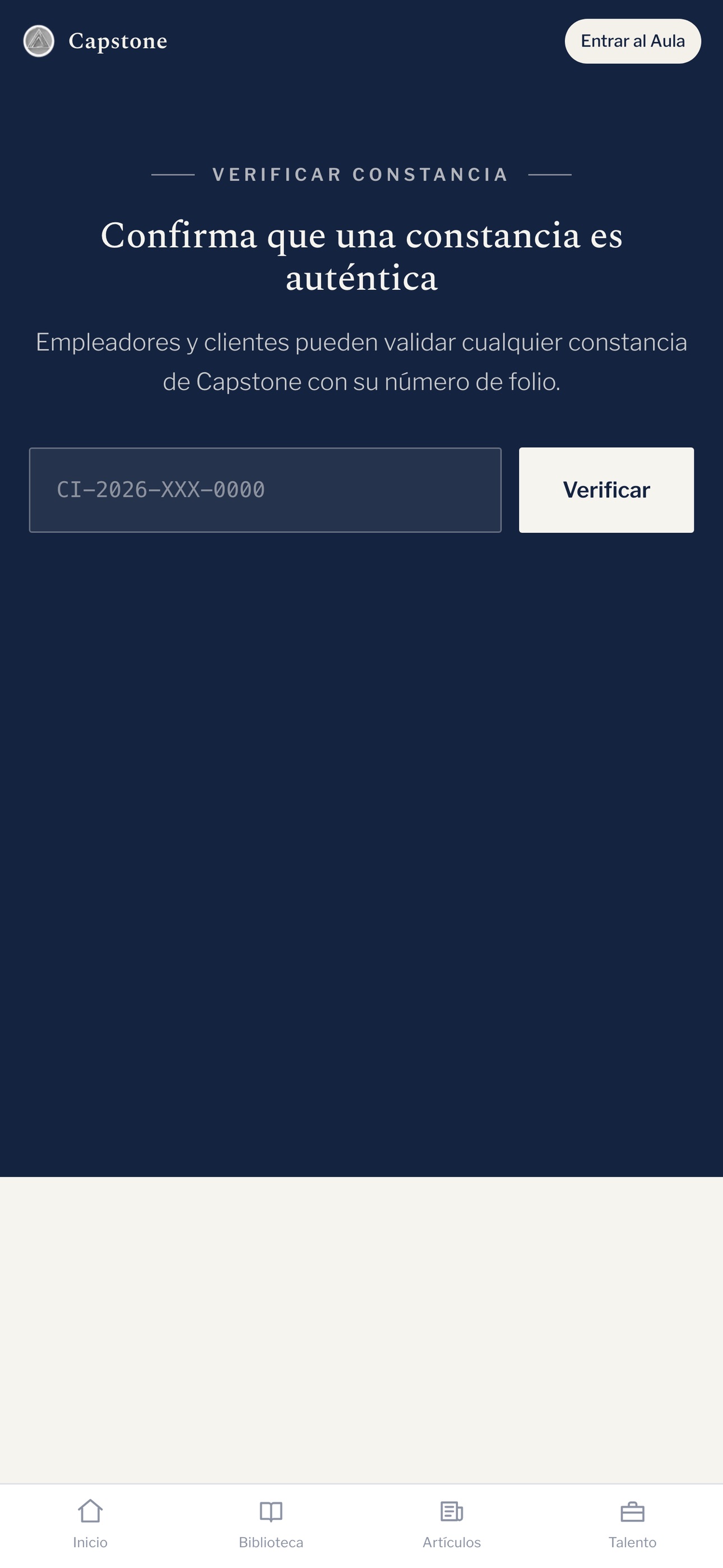Tap the Entrar al Aula button
This screenshot has height=1568, width=723.
click(x=632, y=41)
